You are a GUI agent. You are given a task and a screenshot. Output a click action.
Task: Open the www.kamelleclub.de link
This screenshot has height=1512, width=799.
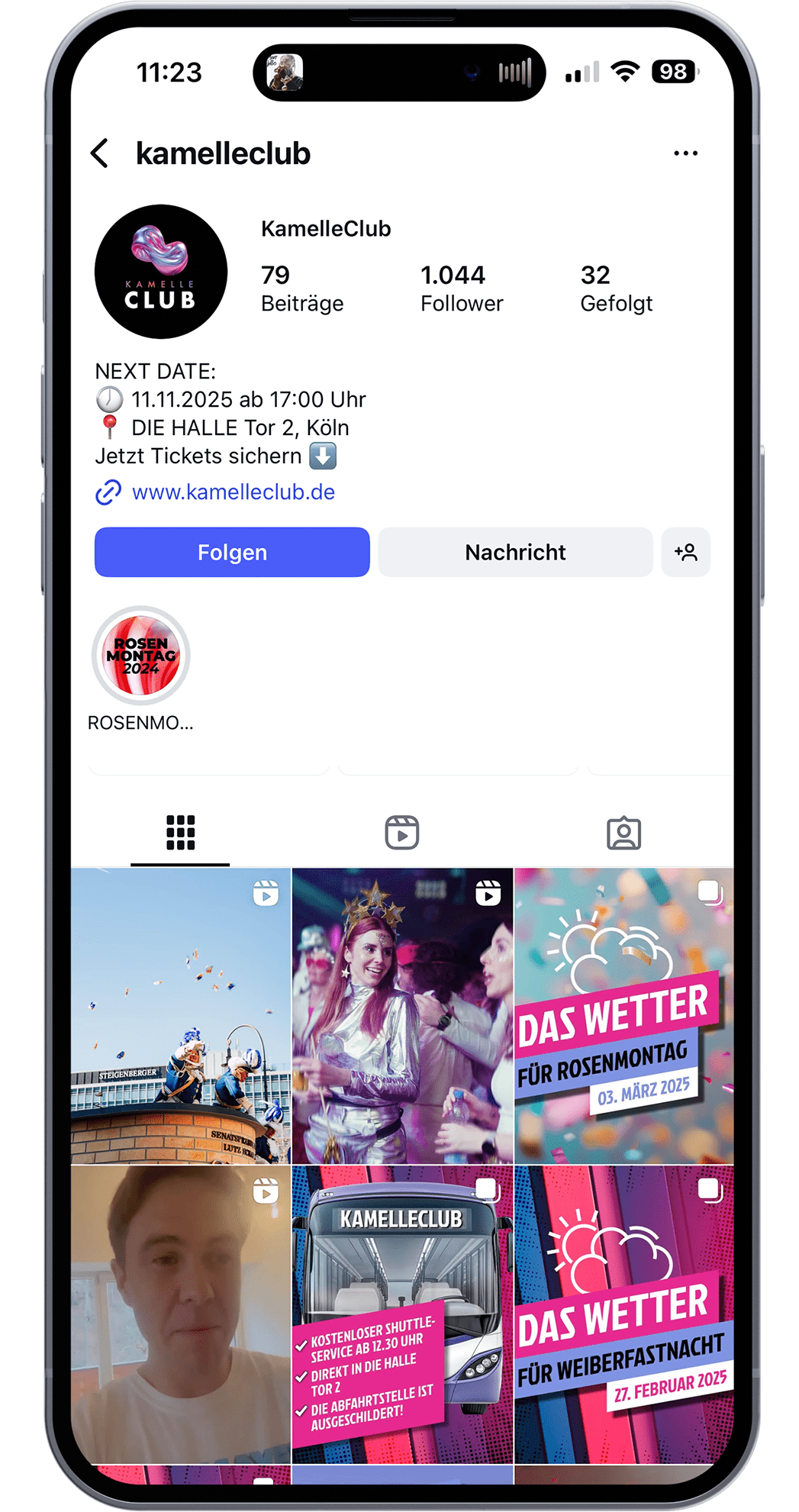233,492
